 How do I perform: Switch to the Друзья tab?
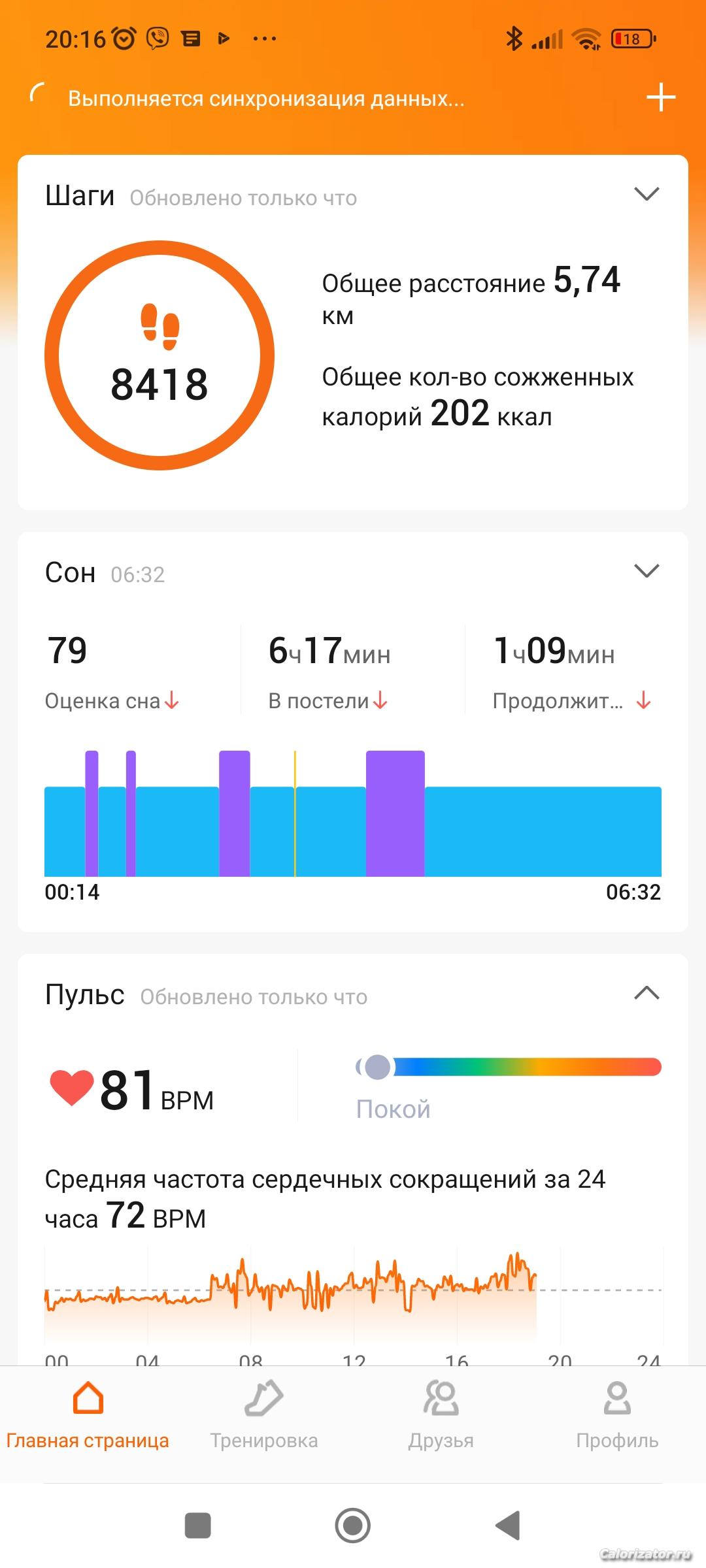pyautogui.click(x=441, y=1414)
